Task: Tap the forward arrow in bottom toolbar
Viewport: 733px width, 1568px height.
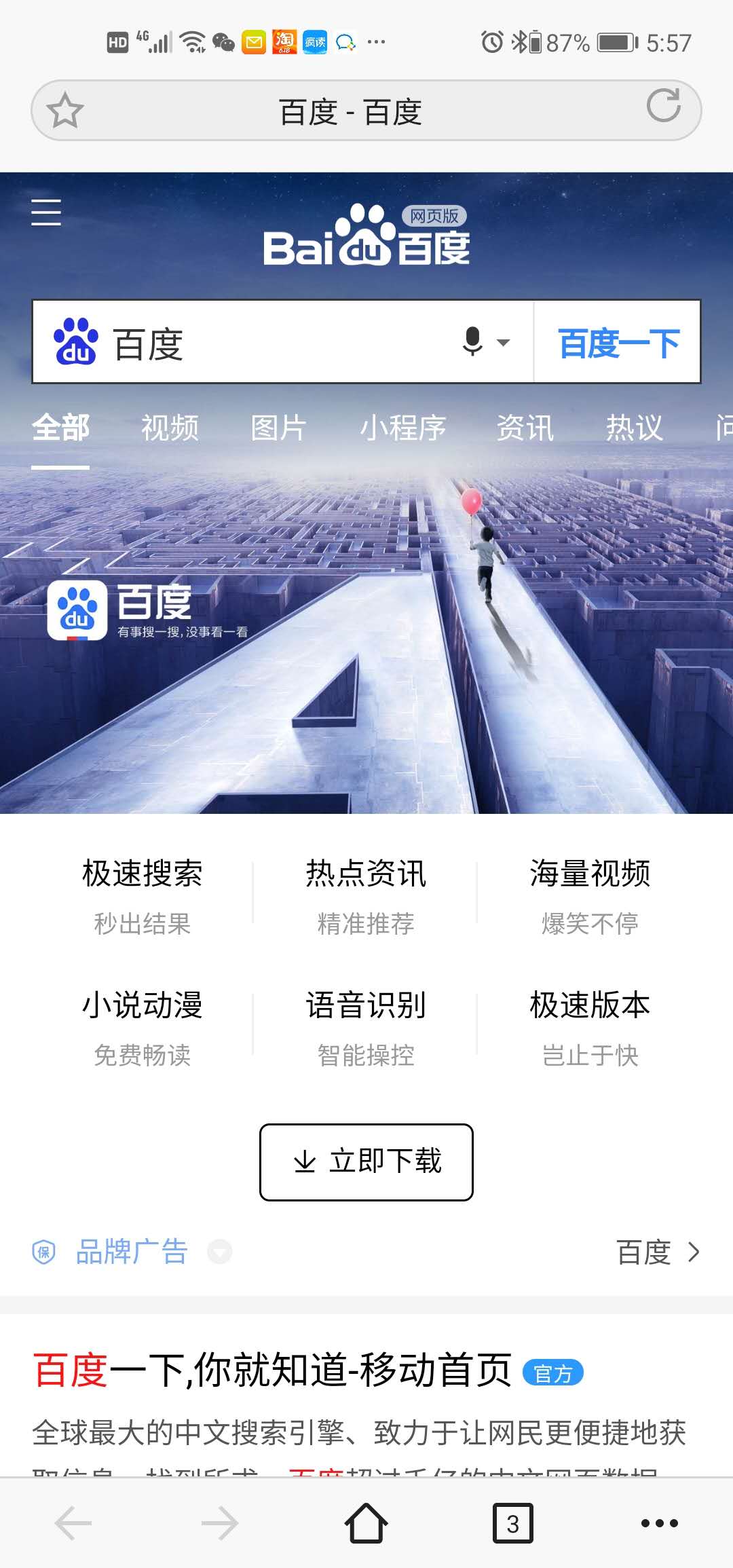Action: [220, 1525]
